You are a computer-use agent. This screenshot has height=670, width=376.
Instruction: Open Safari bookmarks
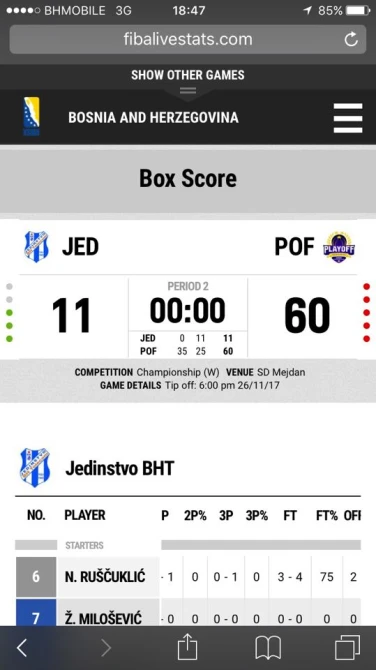[x=268, y=648]
